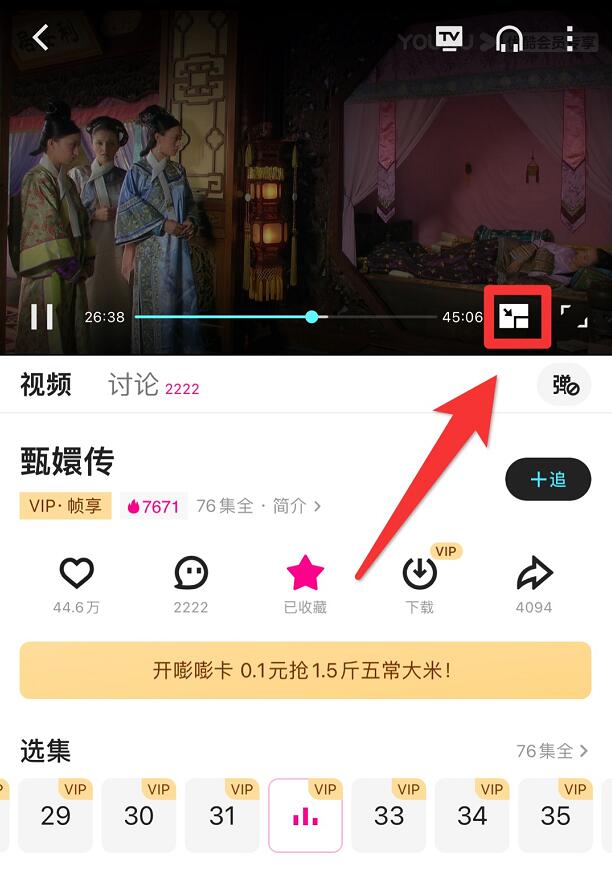Pause the playing video

tap(42, 317)
